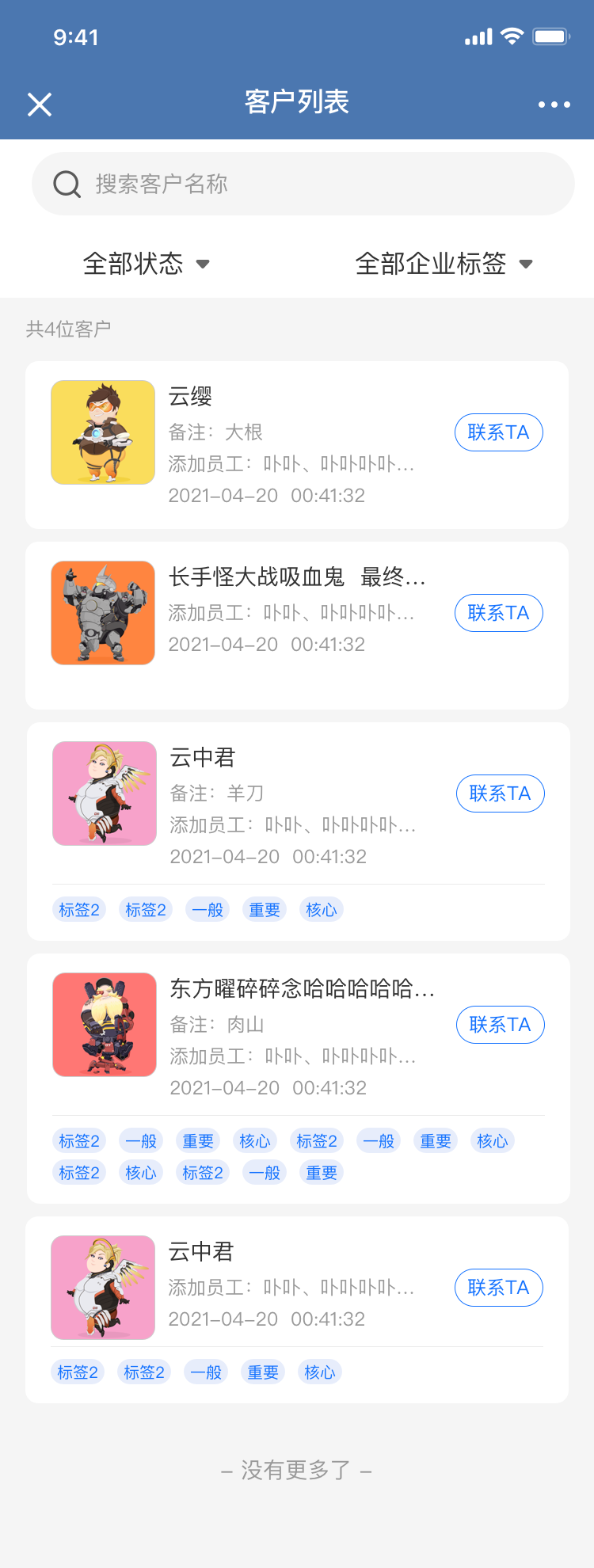The image size is (594, 1568).
Task: Expand the 全部状态 filter dropdown
Action: [147, 264]
